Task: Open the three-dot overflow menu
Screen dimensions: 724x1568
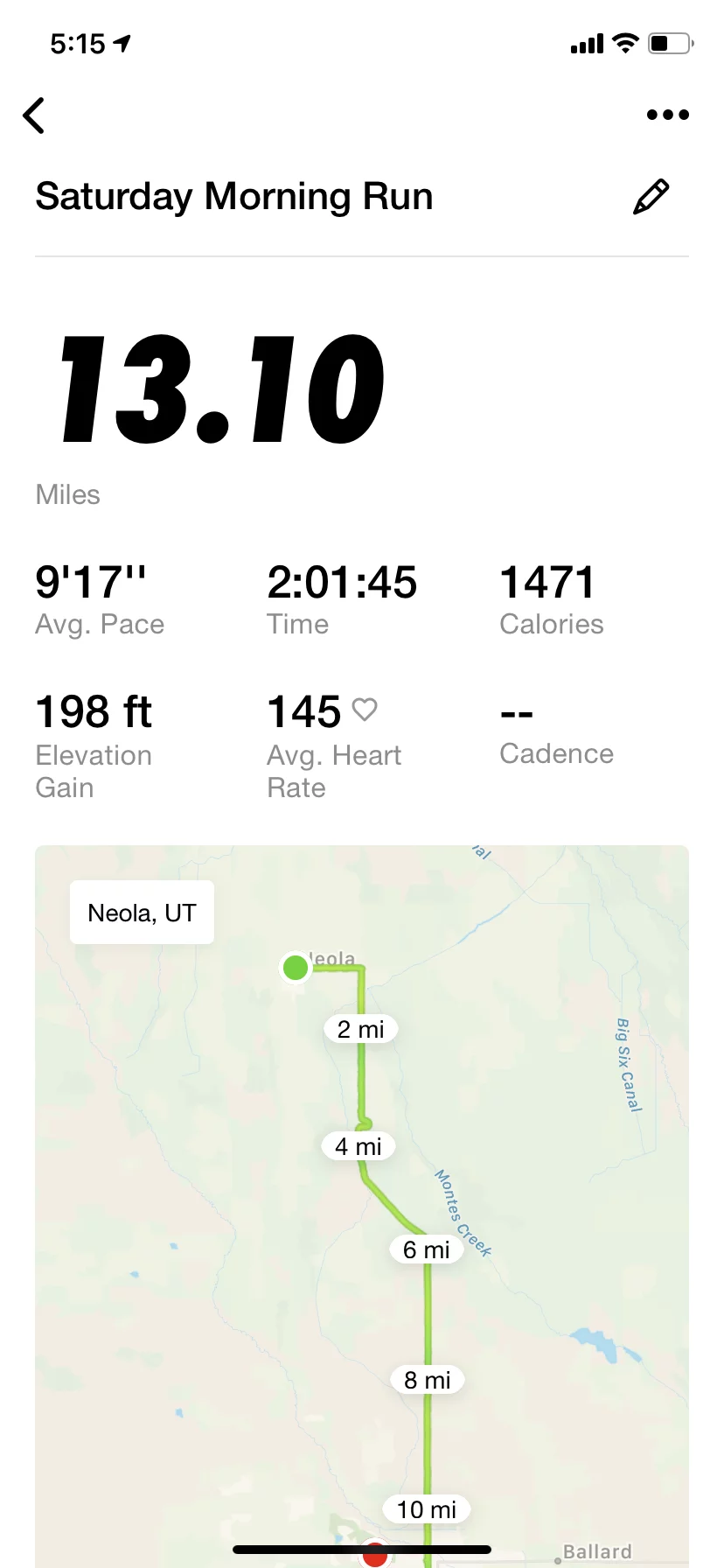Action: [x=668, y=115]
